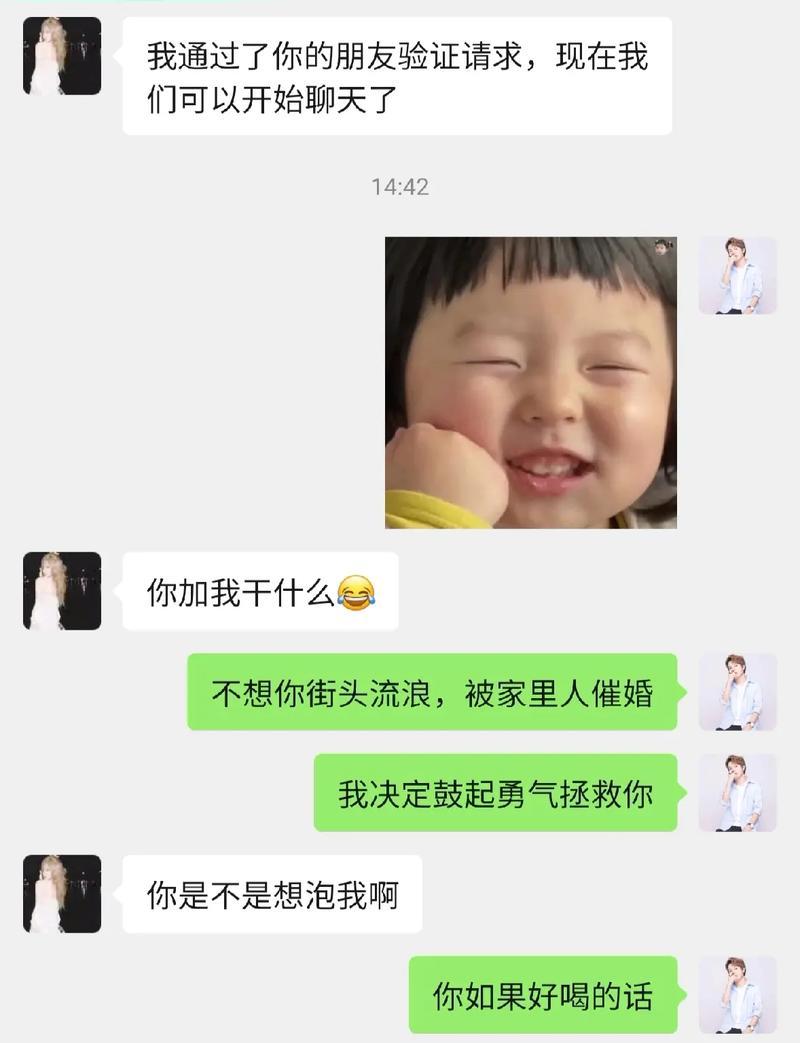Open the sender's avatar beside '我决定鼓起勇气拯救你'
800x1043 pixels.
(x=738, y=793)
